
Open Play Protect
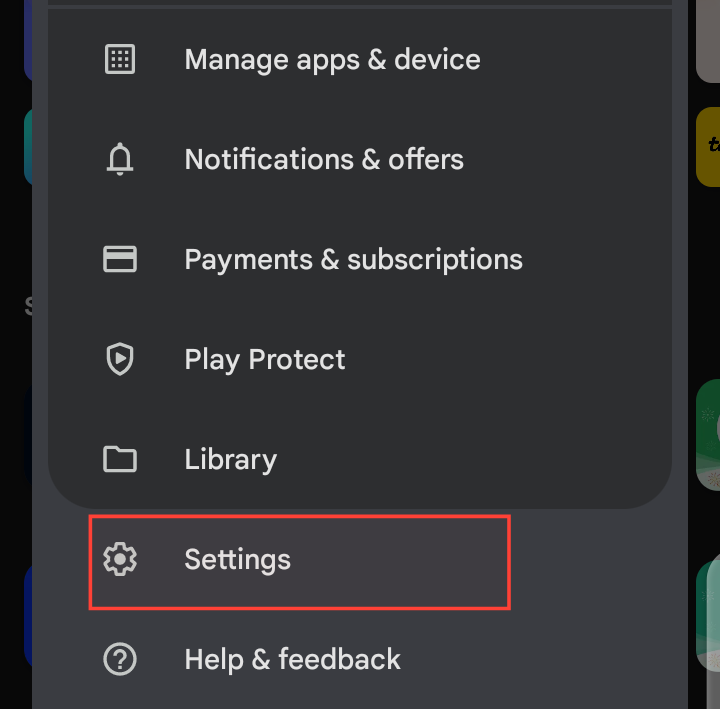(x=360, y=359)
